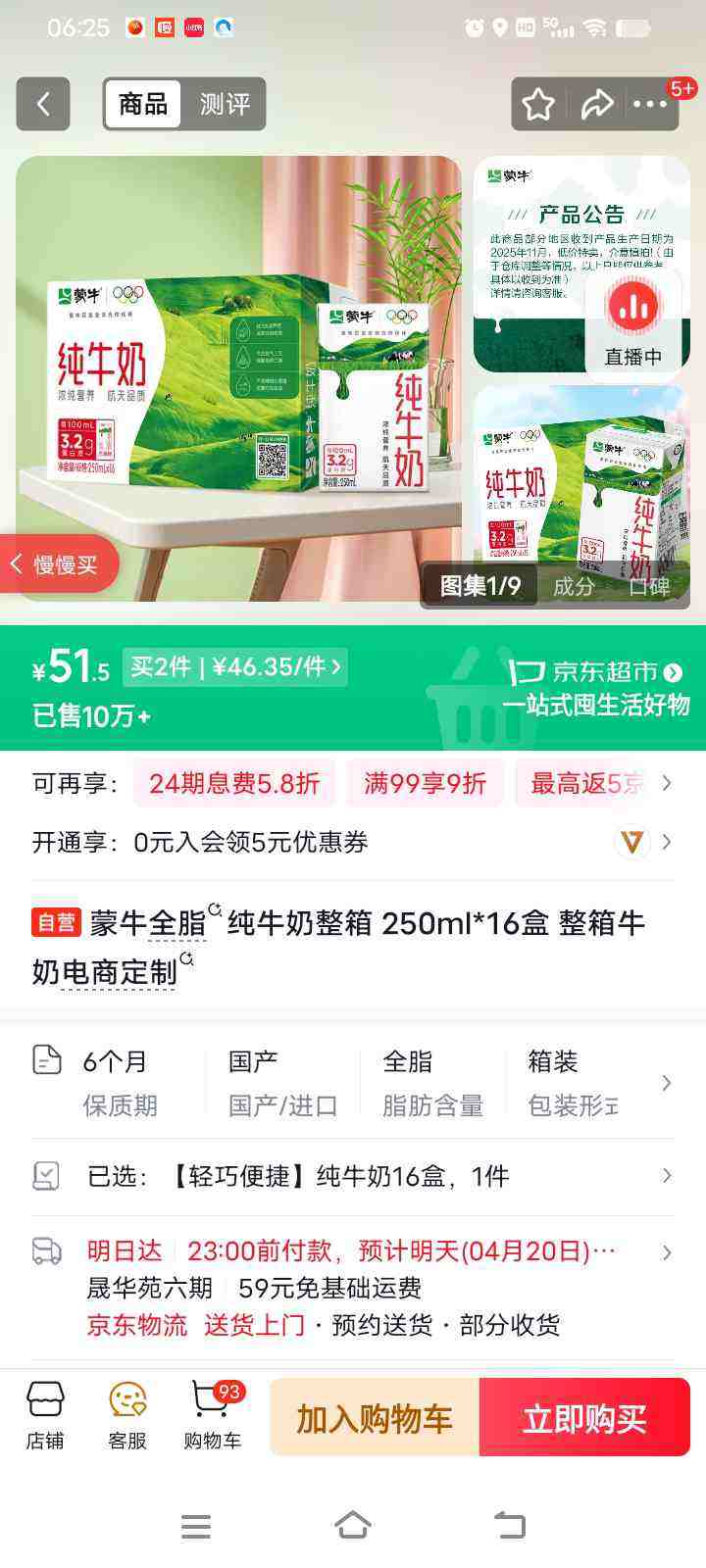706x1568 pixels.
Task: Tap the back arrow icon
Action: [42, 104]
